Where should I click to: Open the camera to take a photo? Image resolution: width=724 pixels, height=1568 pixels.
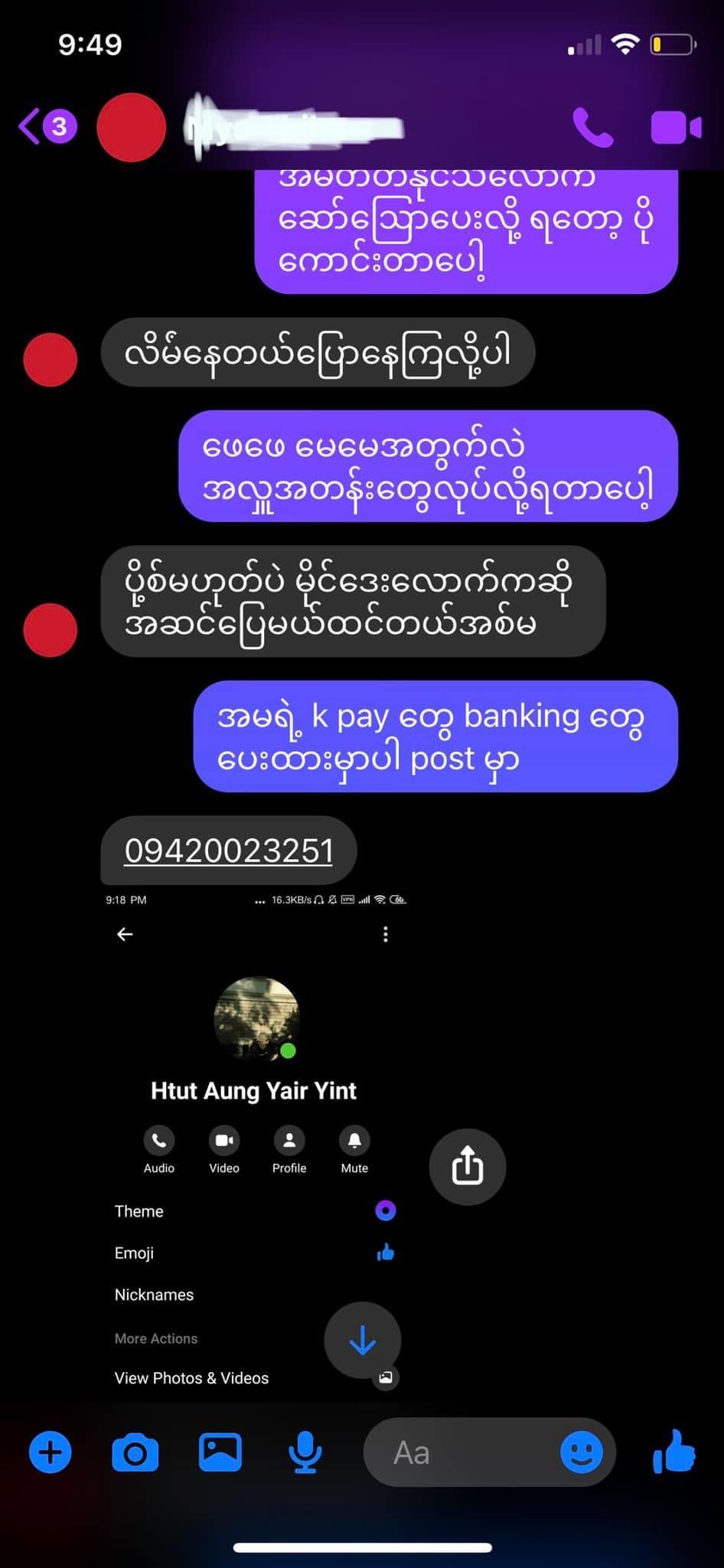[135, 1452]
